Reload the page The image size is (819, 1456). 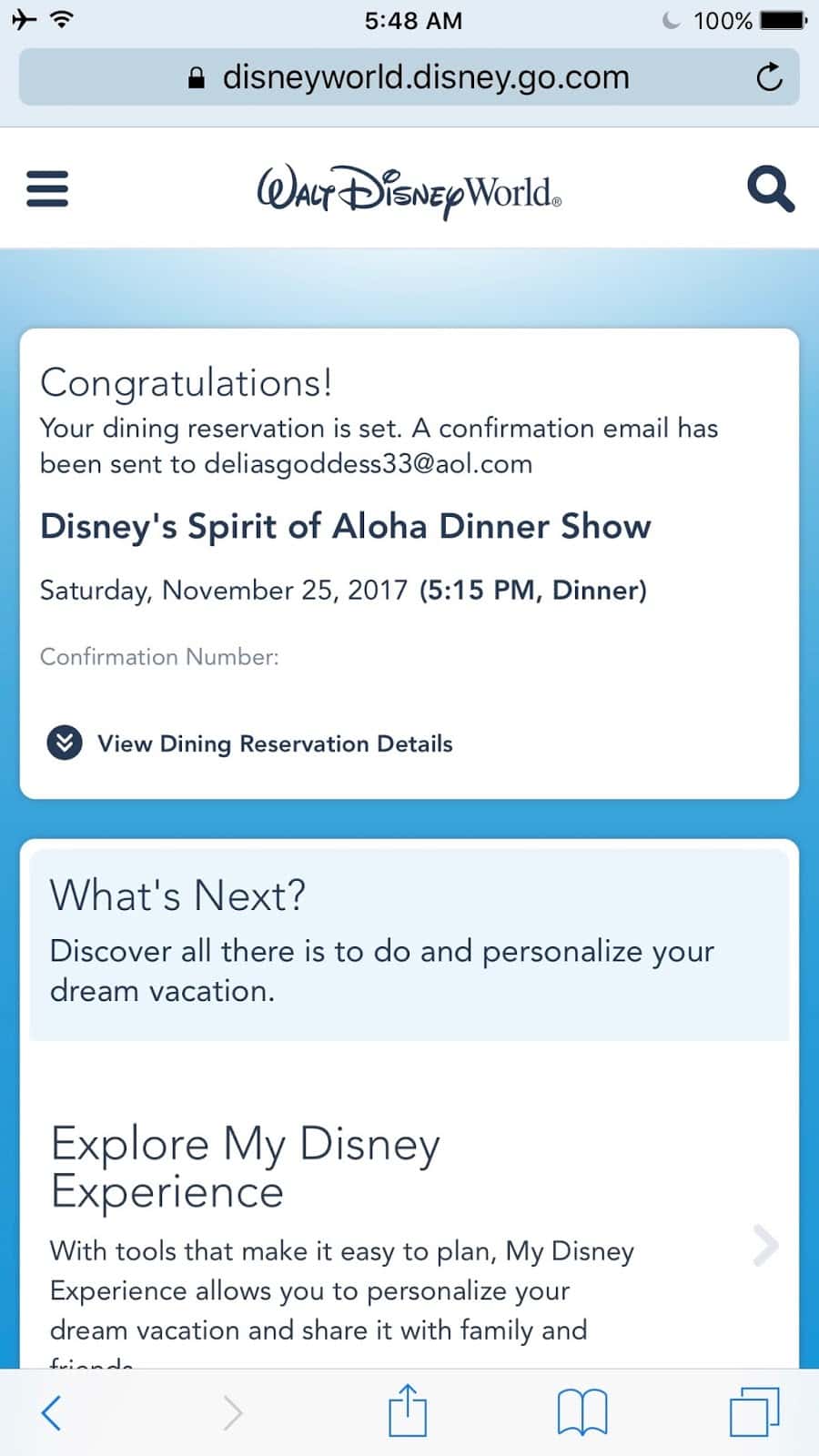[x=769, y=77]
